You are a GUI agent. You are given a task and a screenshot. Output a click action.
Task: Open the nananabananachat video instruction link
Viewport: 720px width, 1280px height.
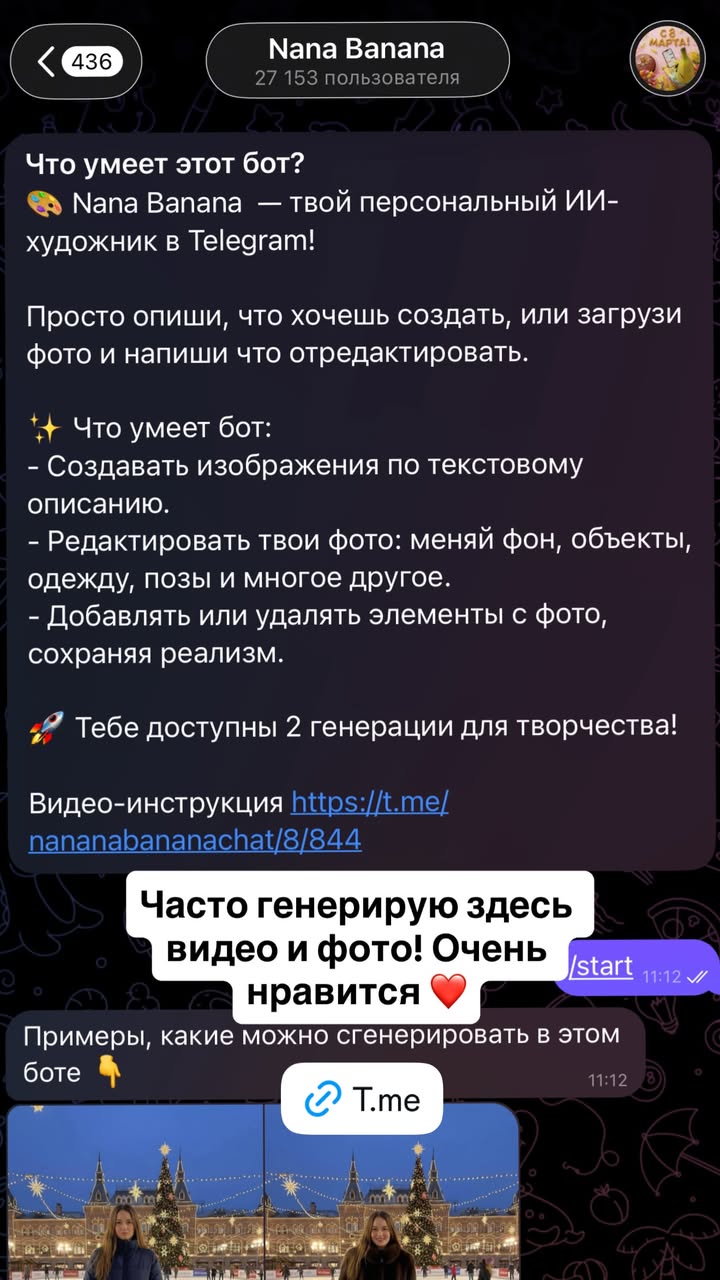point(195,840)
